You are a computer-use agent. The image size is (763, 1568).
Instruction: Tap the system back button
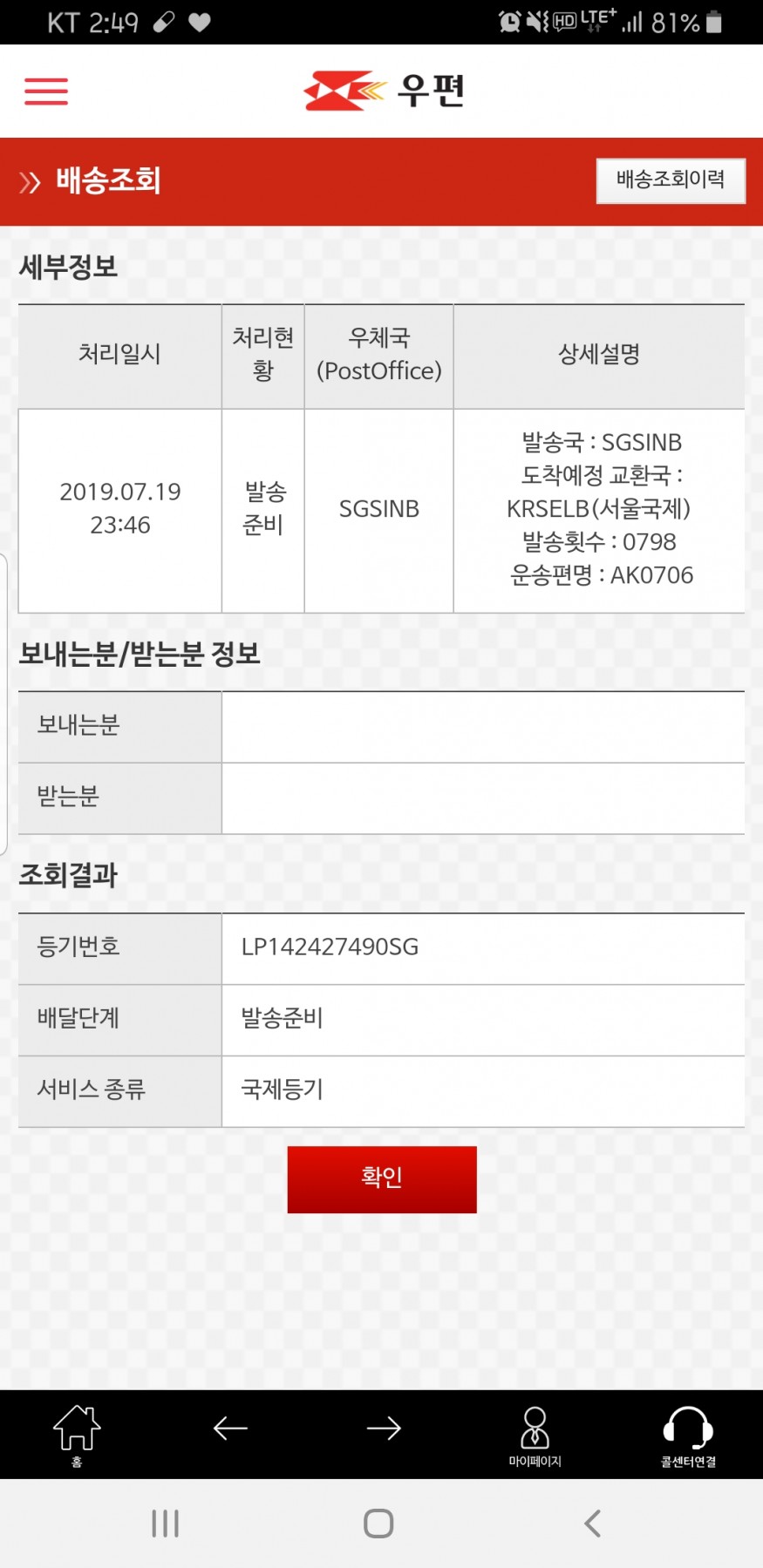pos(593,1524)
